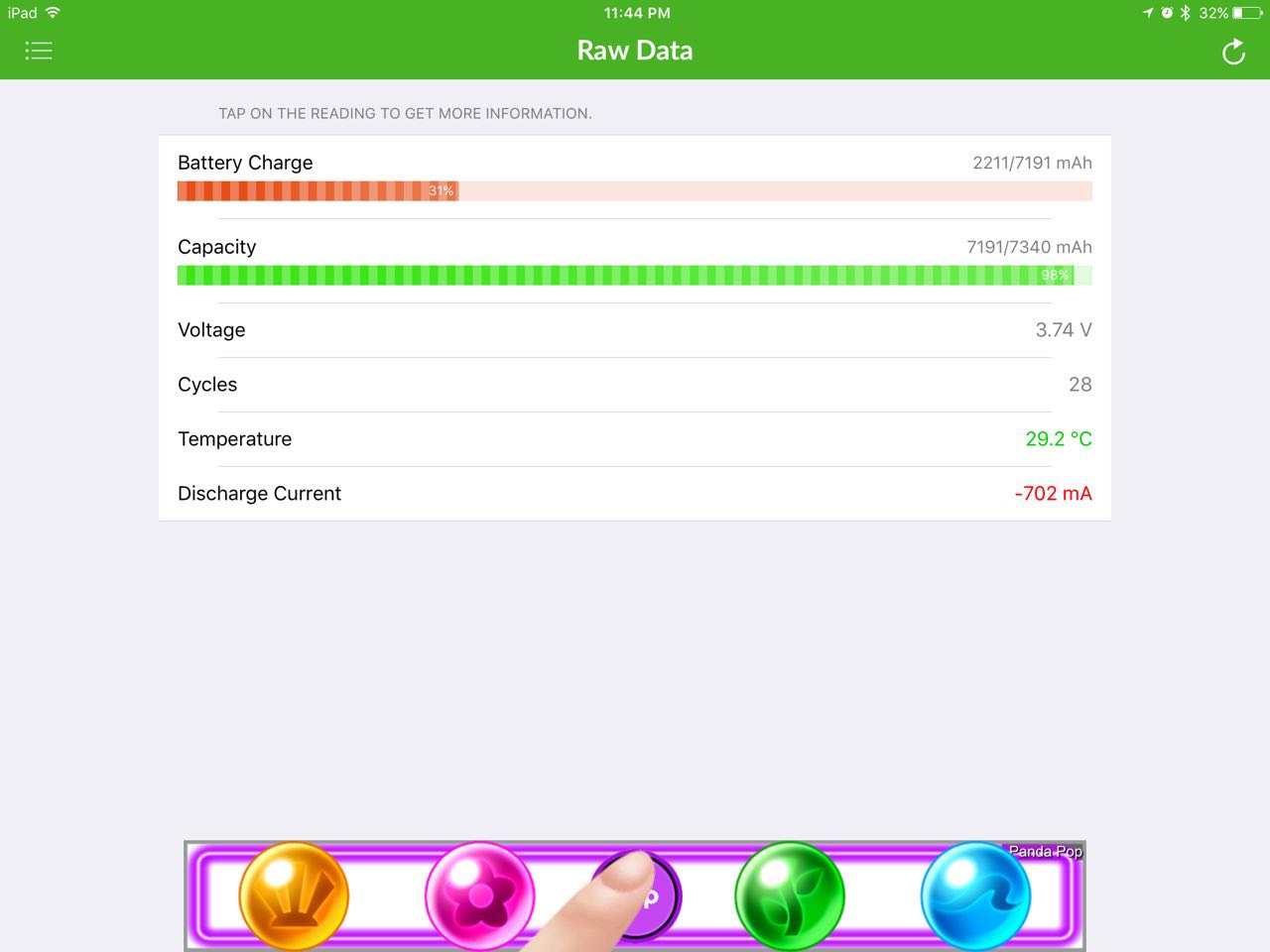1270x952 pixels.
Task: Show more info on Capacity reading
Action: click(635, 262)
